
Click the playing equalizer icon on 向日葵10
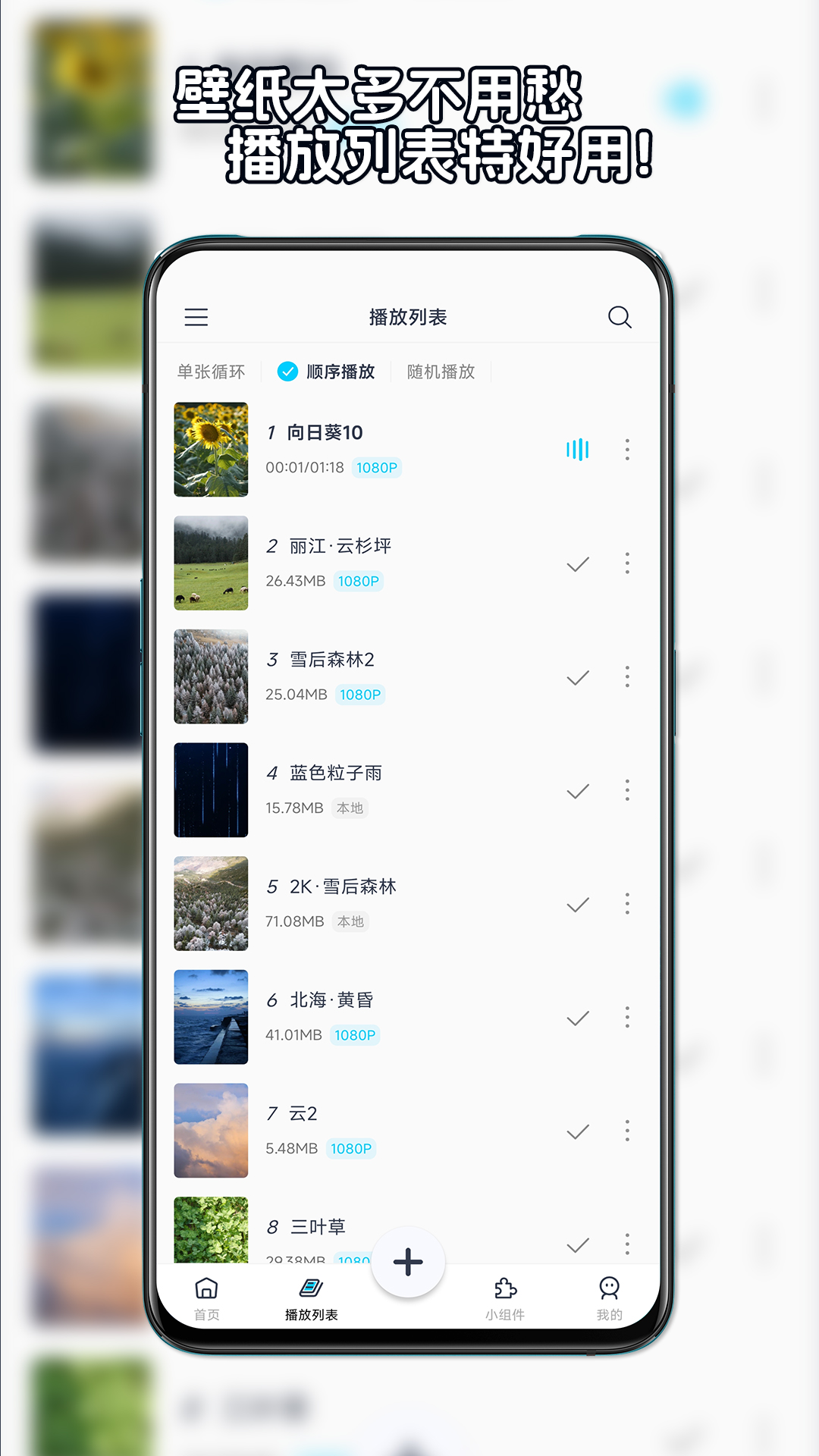(578, 449)
